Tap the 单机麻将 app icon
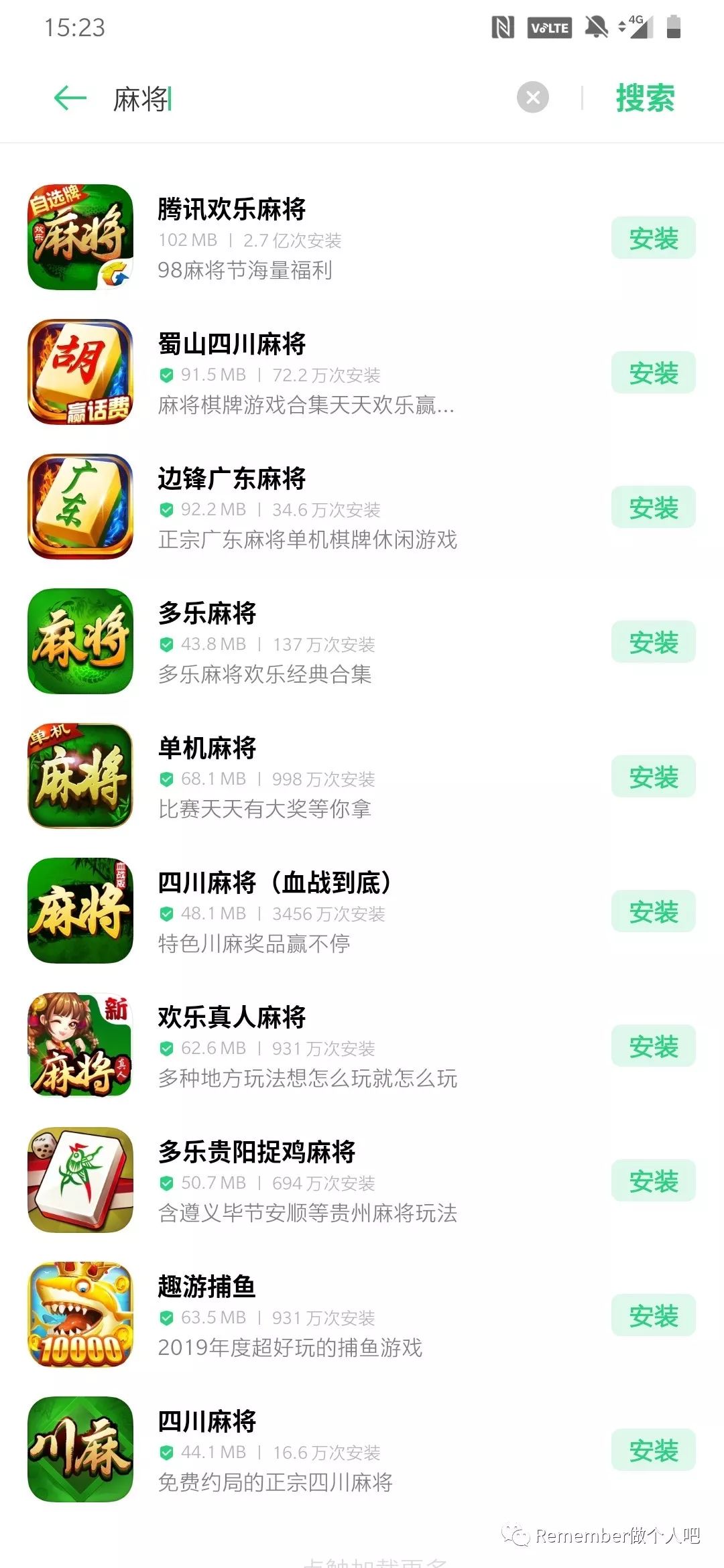Viewport: 724px width, 1568px height. click(80, 776)
